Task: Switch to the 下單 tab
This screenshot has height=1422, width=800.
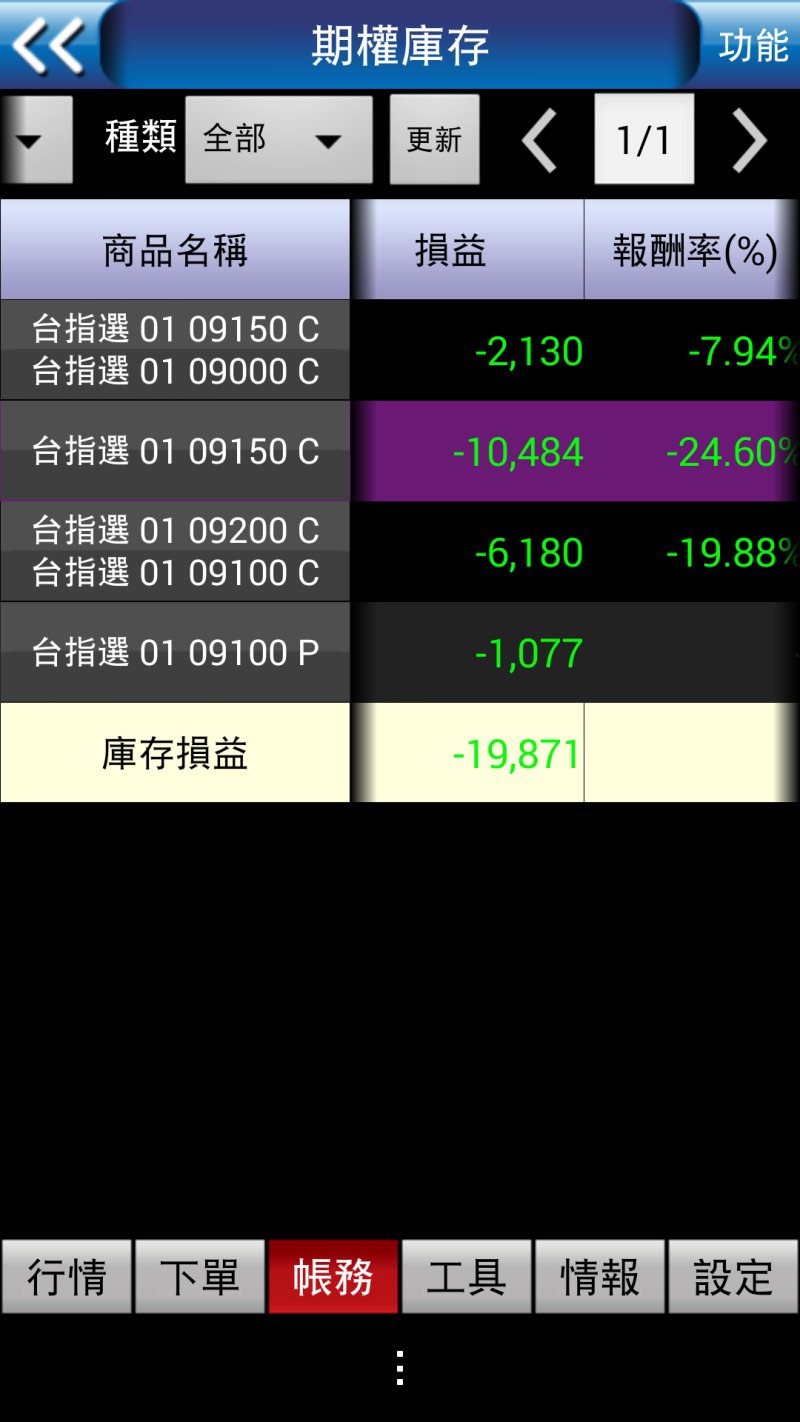Action: point(200,1277)
